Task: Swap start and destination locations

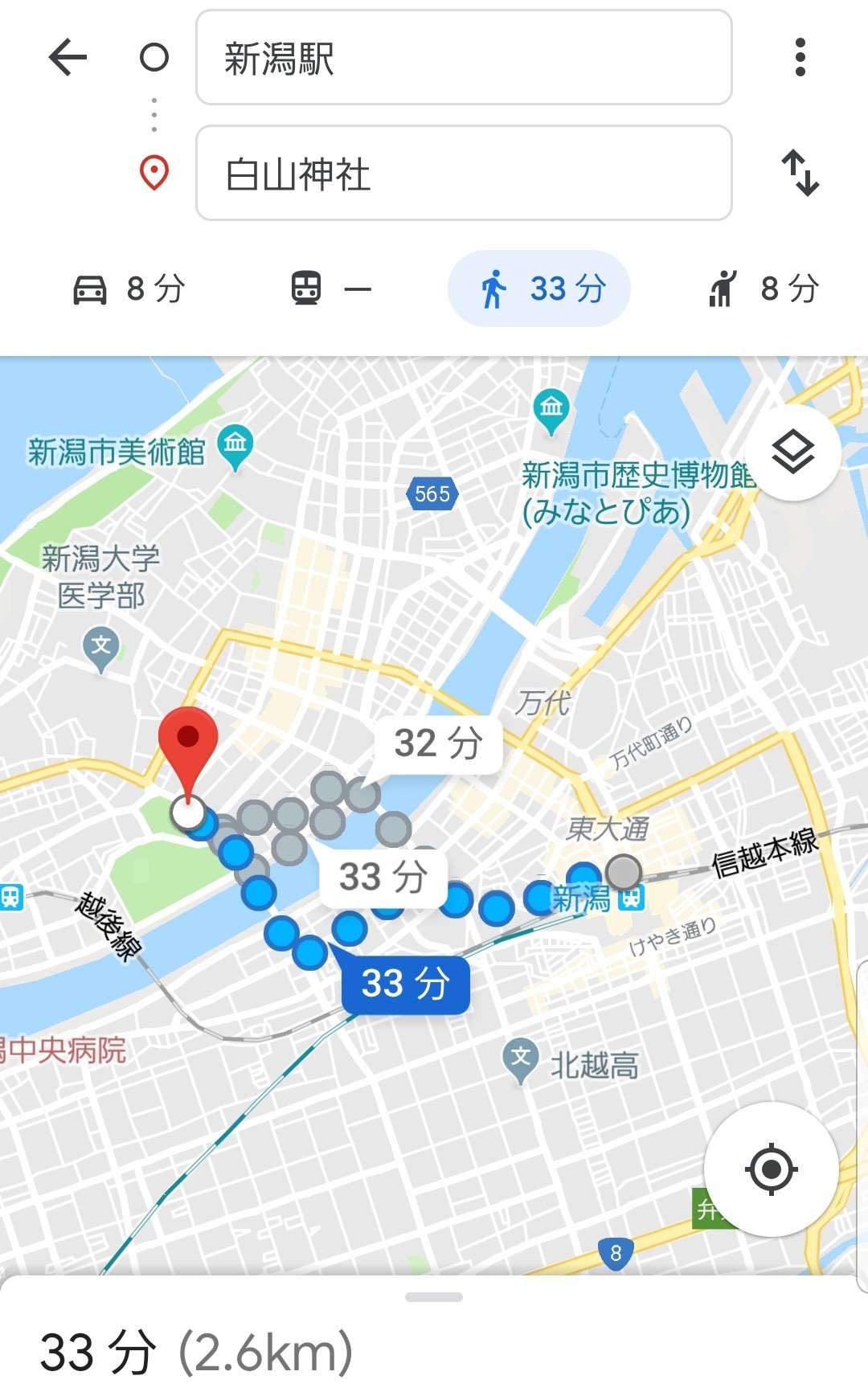Action: click(800, 173)
